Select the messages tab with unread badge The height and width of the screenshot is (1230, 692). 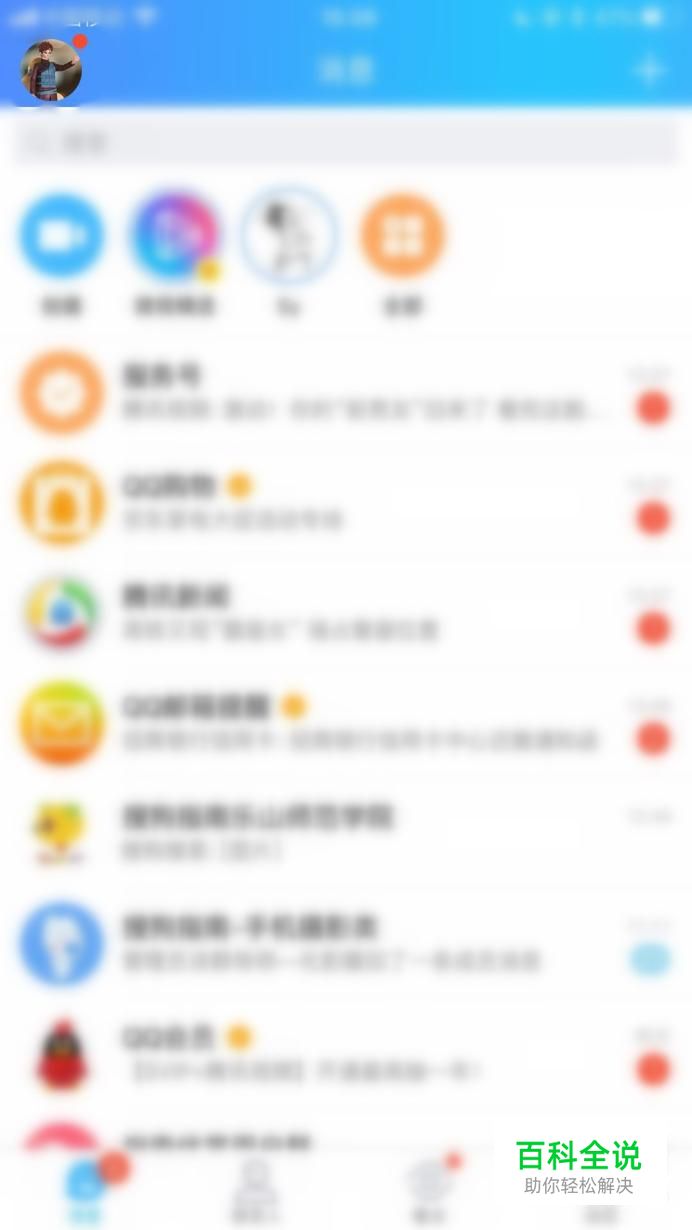(87, 1190)
